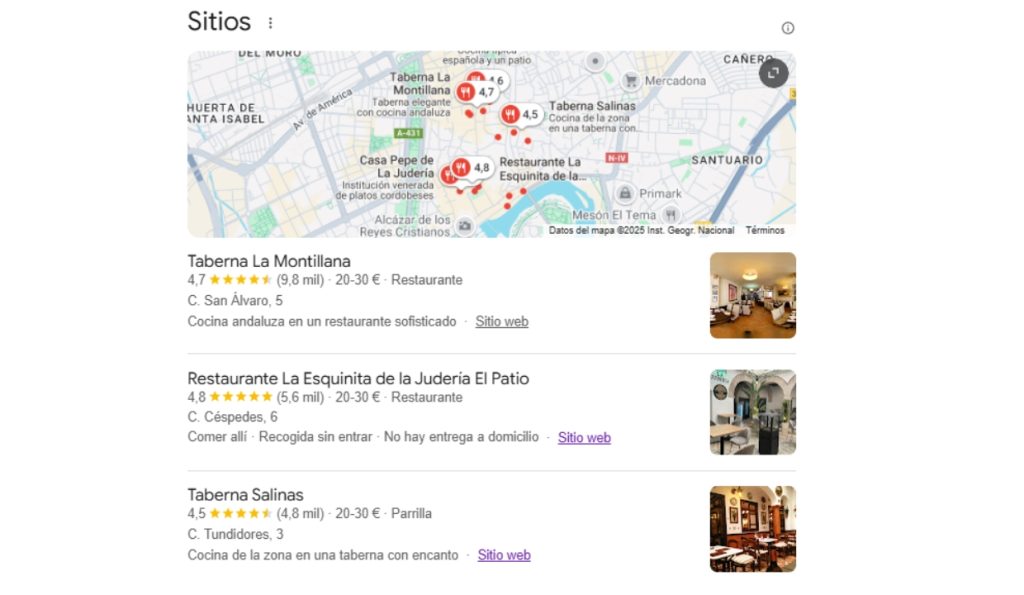
Task: Tap the Primark marker on the map
Action: pos(625,193)
